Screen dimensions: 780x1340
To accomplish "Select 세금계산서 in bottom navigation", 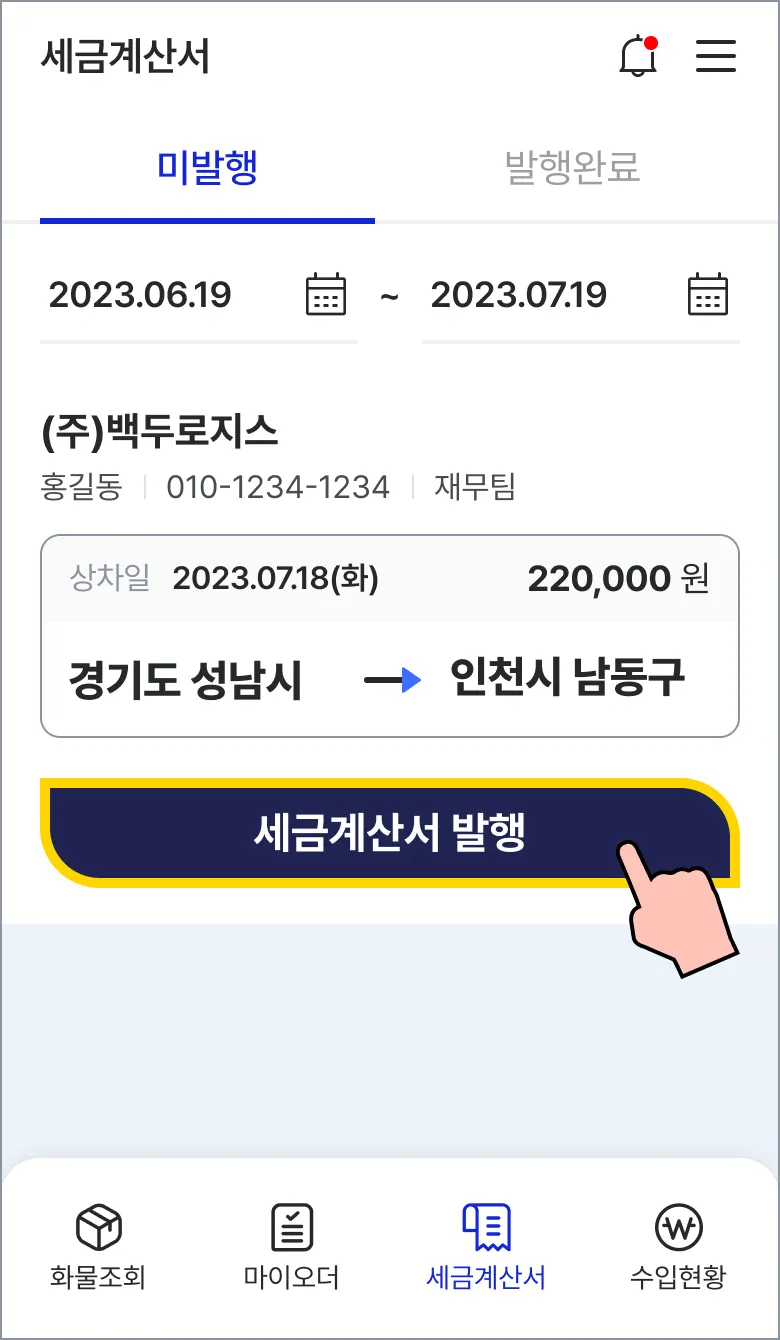I will click(x=486, y=1247).
